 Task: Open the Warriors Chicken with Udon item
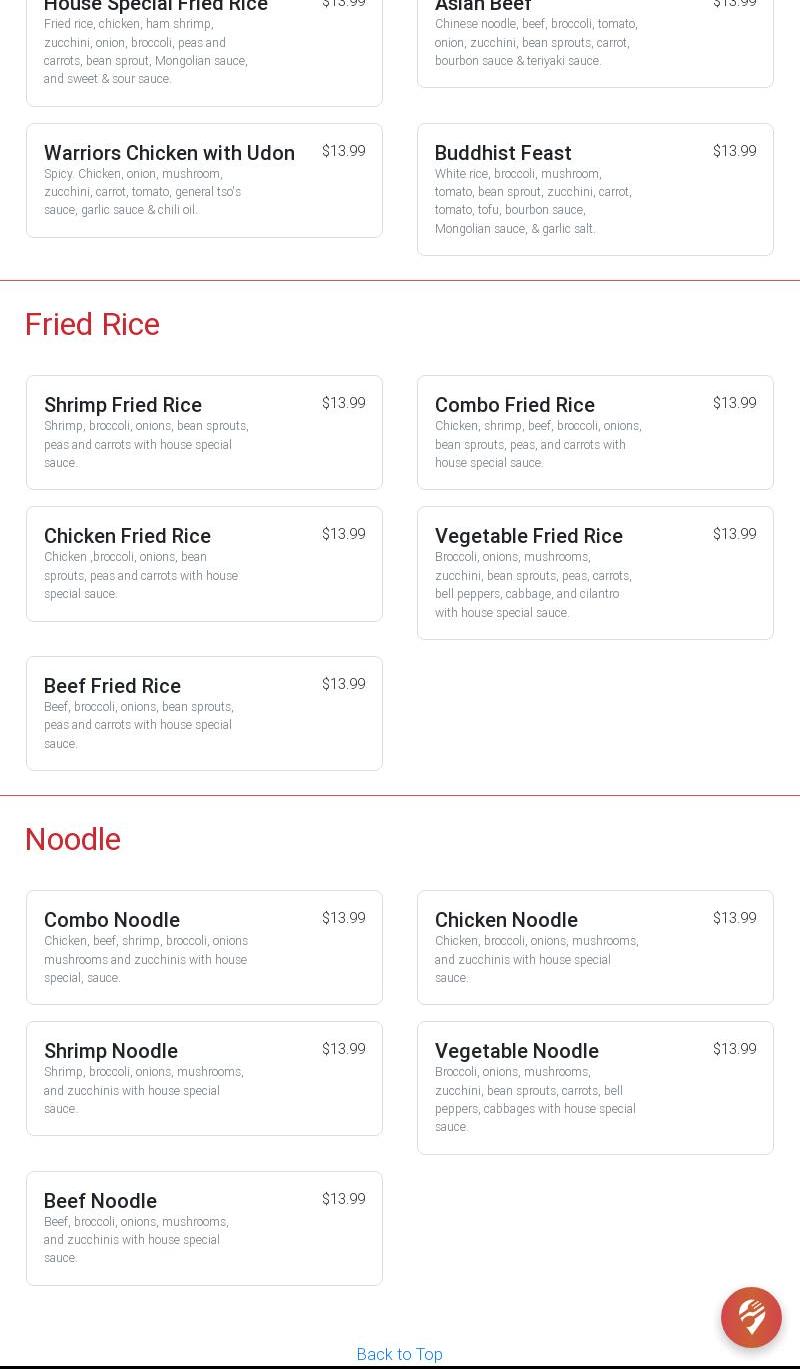point(204,180)
